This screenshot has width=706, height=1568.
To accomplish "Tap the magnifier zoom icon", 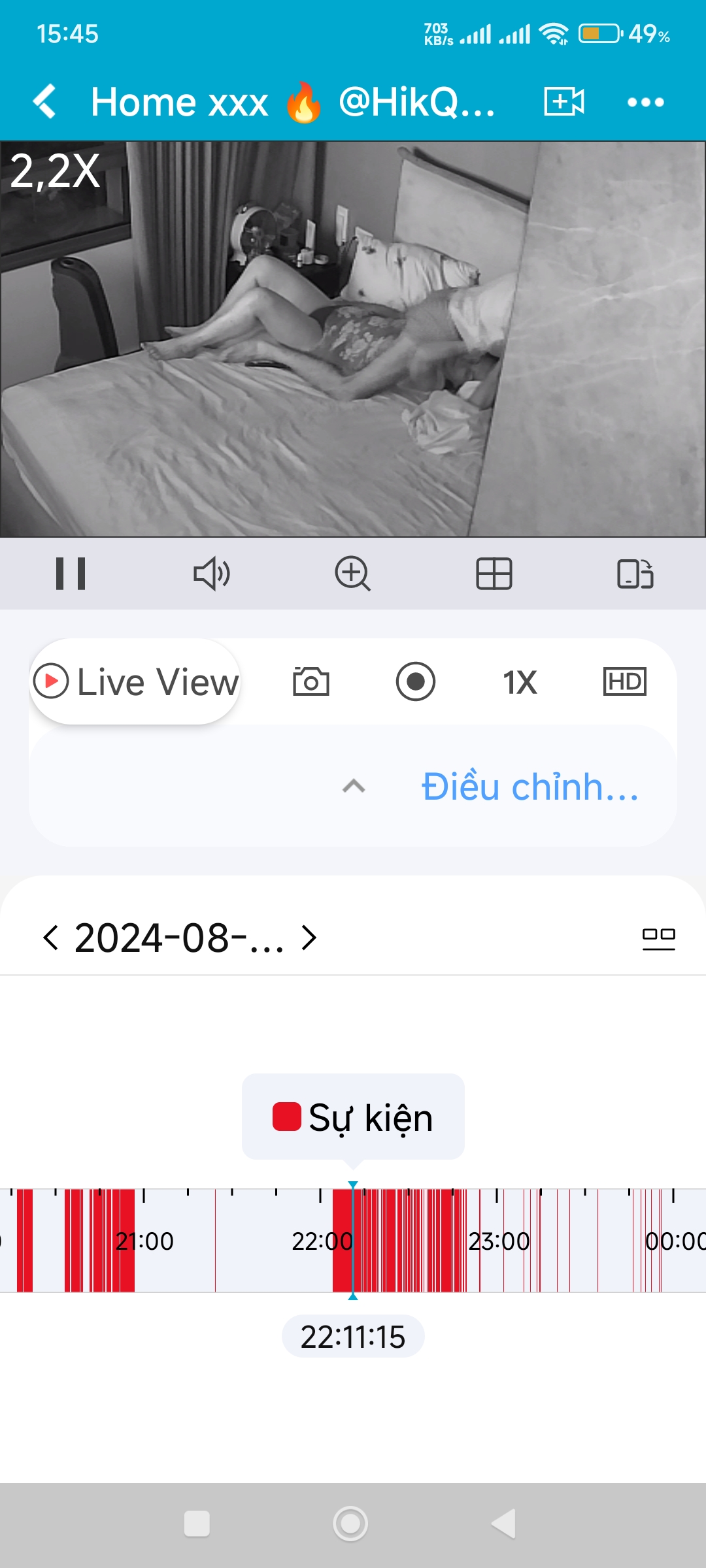I will [x=353, y=574].
